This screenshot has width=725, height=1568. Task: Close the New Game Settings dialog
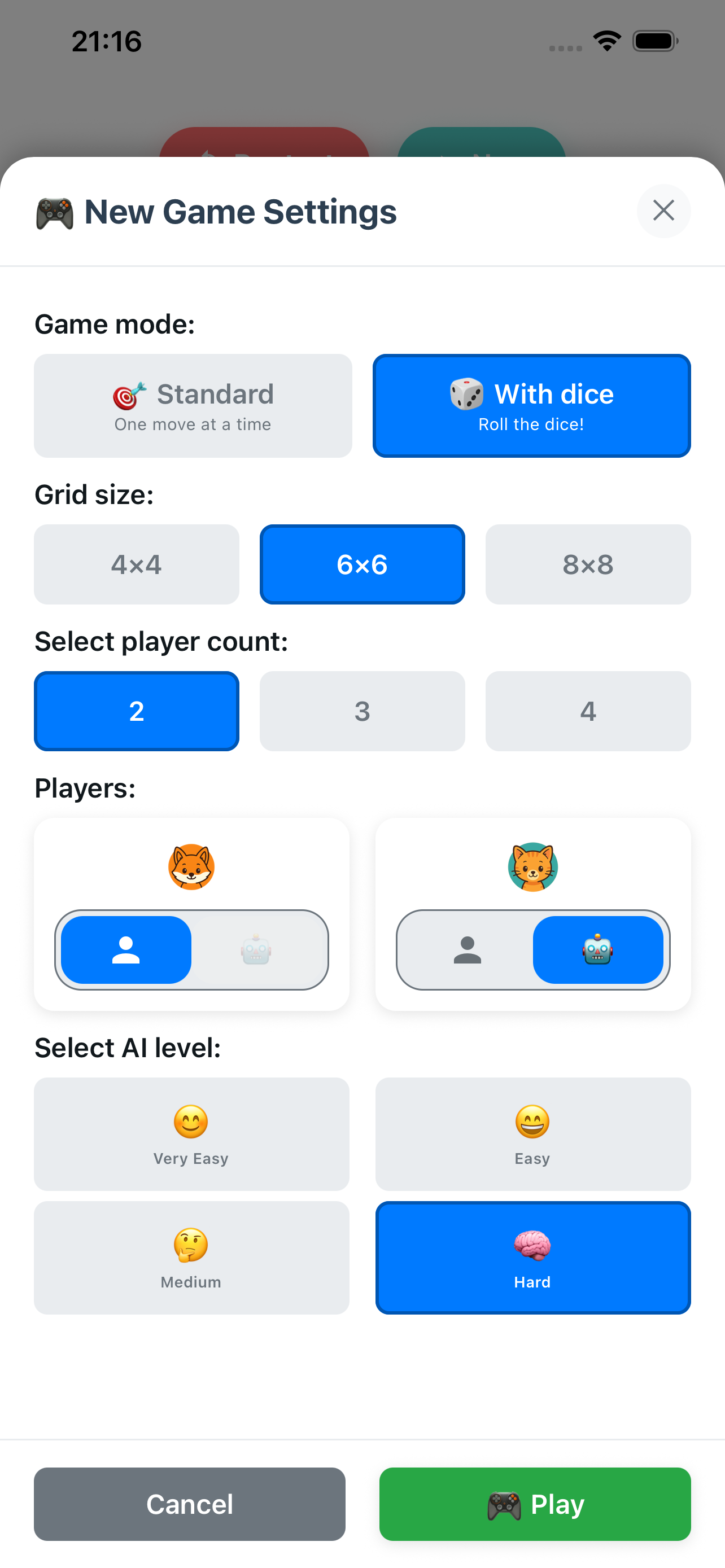(x=663, y=211)
